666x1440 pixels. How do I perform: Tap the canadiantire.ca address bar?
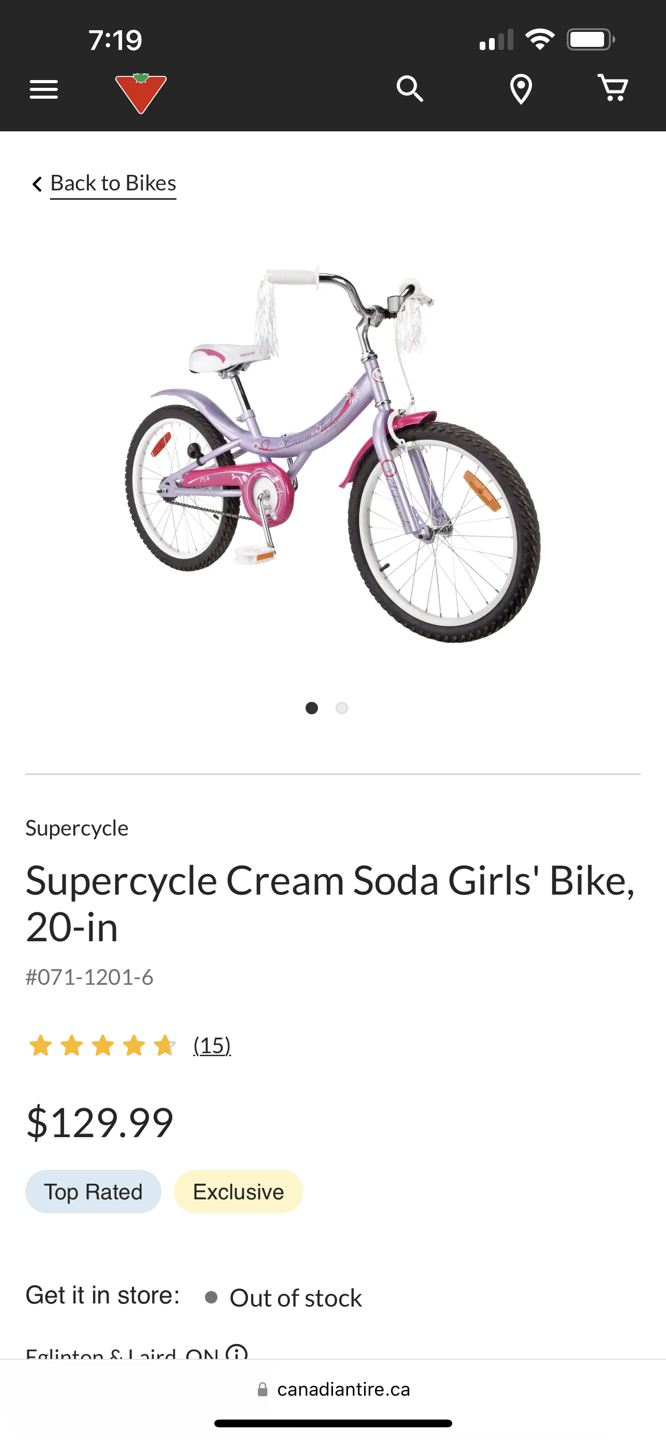[x=333, y=1389]
